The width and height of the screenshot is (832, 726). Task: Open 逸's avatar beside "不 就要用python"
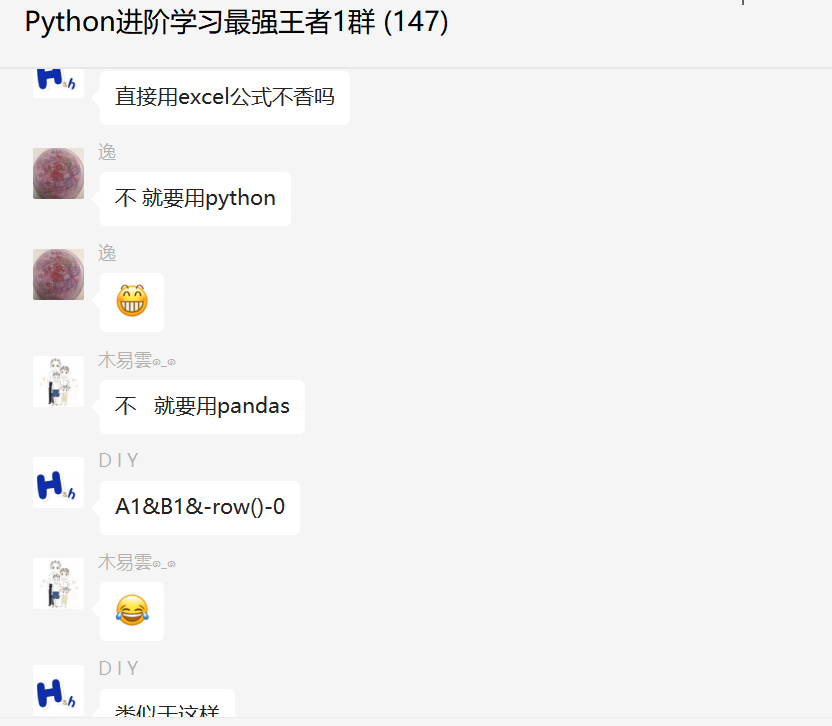58,173
